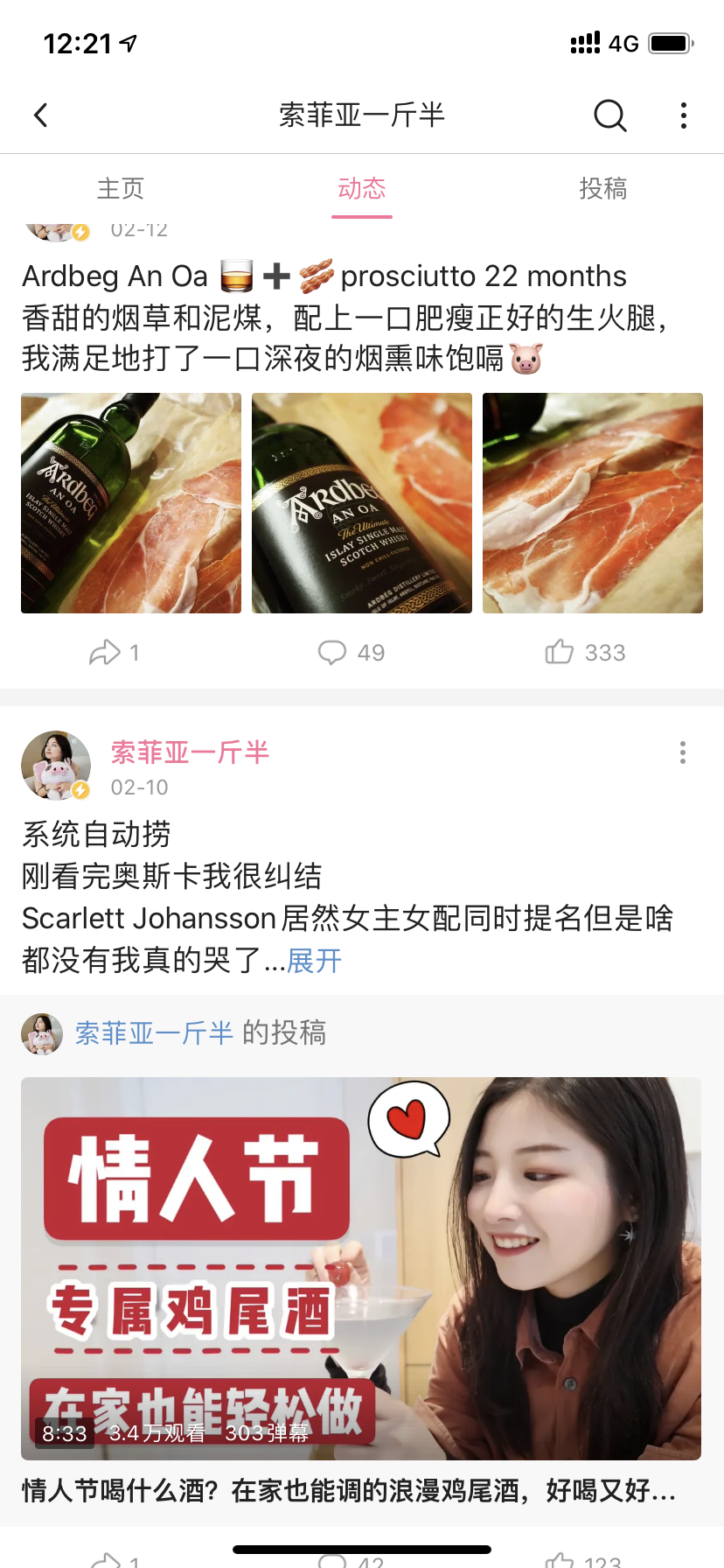The width and height of the screenshot is (724, 1568).
Task: Go back to the previous page
Action: tap(40, 115)
